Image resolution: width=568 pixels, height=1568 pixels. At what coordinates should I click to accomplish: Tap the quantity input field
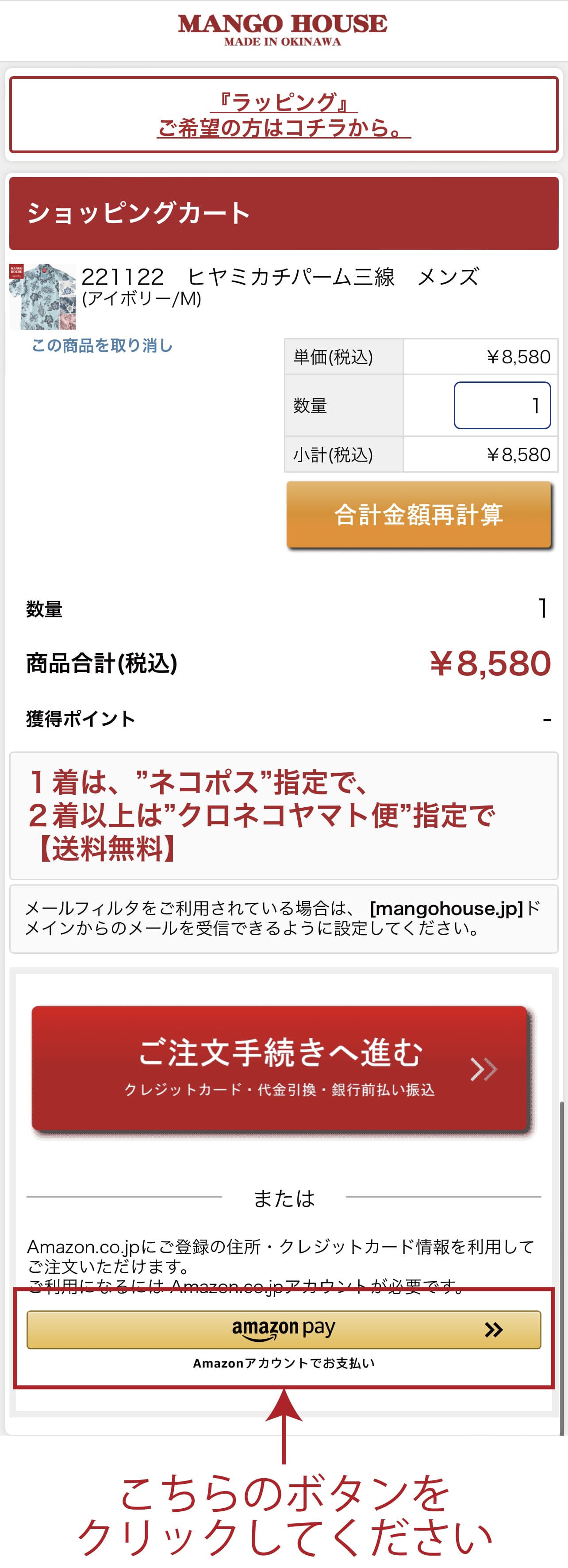[x=502, y=405]
